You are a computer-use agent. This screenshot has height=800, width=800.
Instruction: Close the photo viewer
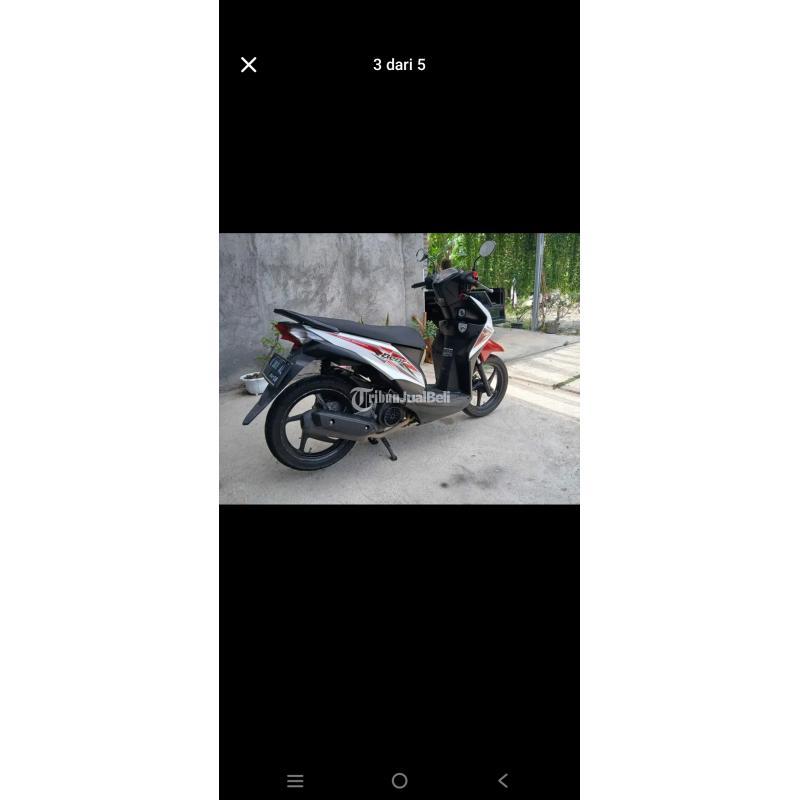tap(249, 65)
